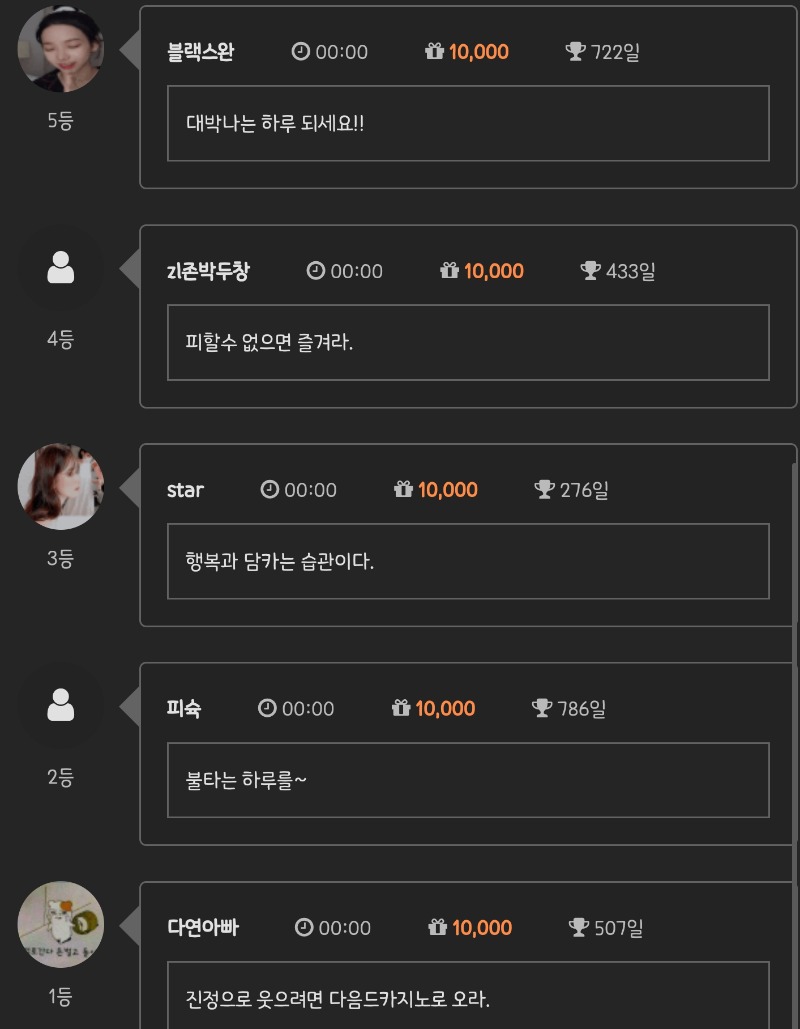Open 다연아빠's profile thumbnail
This screenshot has width=800, height=1029.
[x=60, y=925]
